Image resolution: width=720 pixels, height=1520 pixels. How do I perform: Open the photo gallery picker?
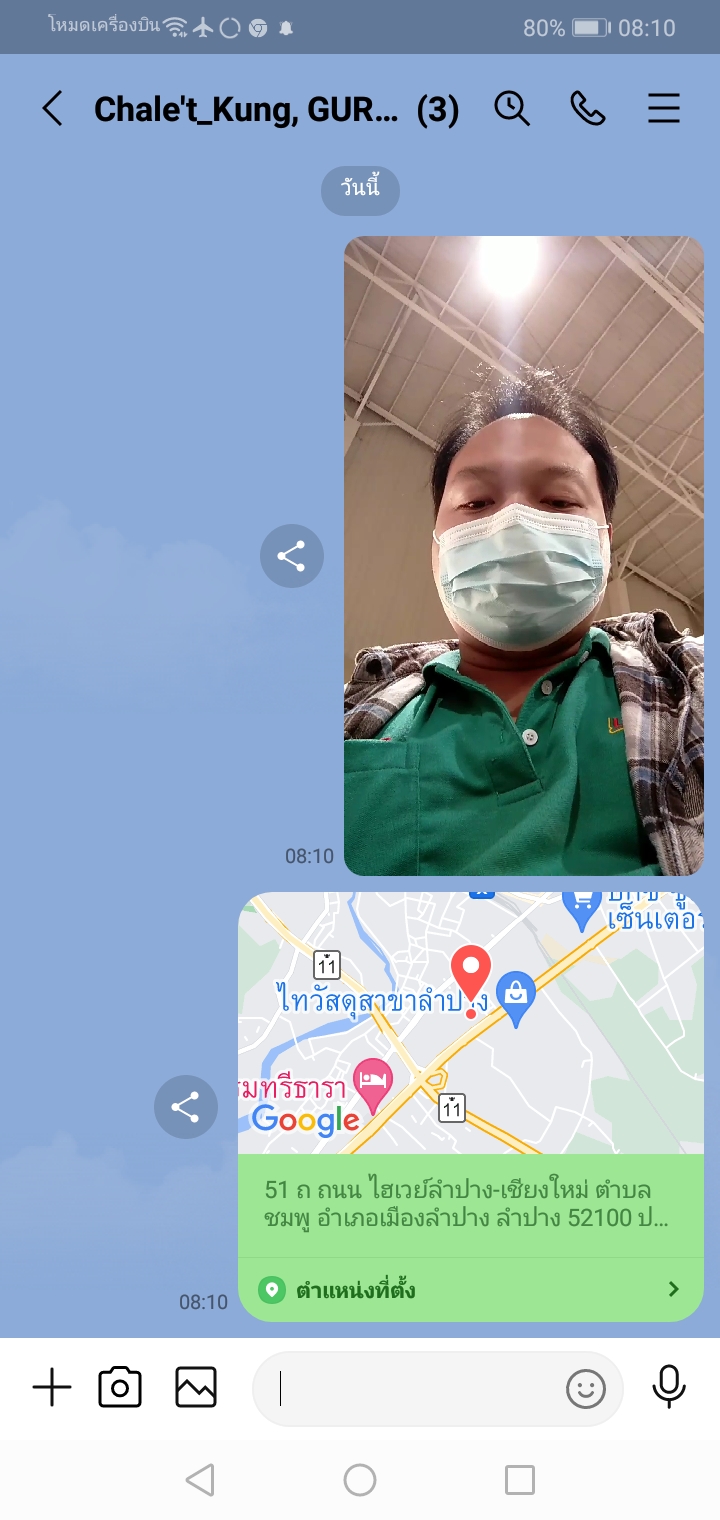(x=196, y=1388)
